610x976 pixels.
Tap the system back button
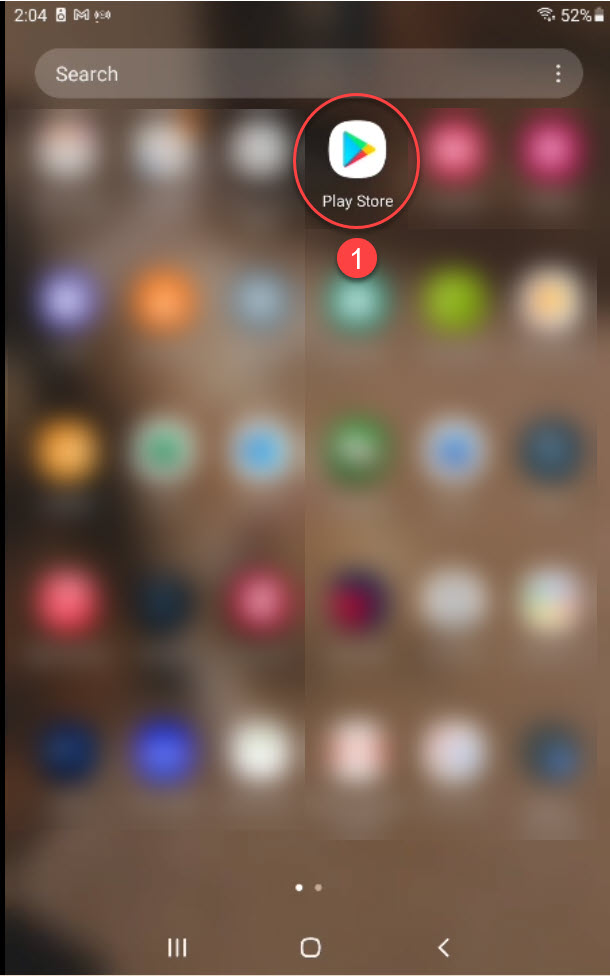coord(444,947)
